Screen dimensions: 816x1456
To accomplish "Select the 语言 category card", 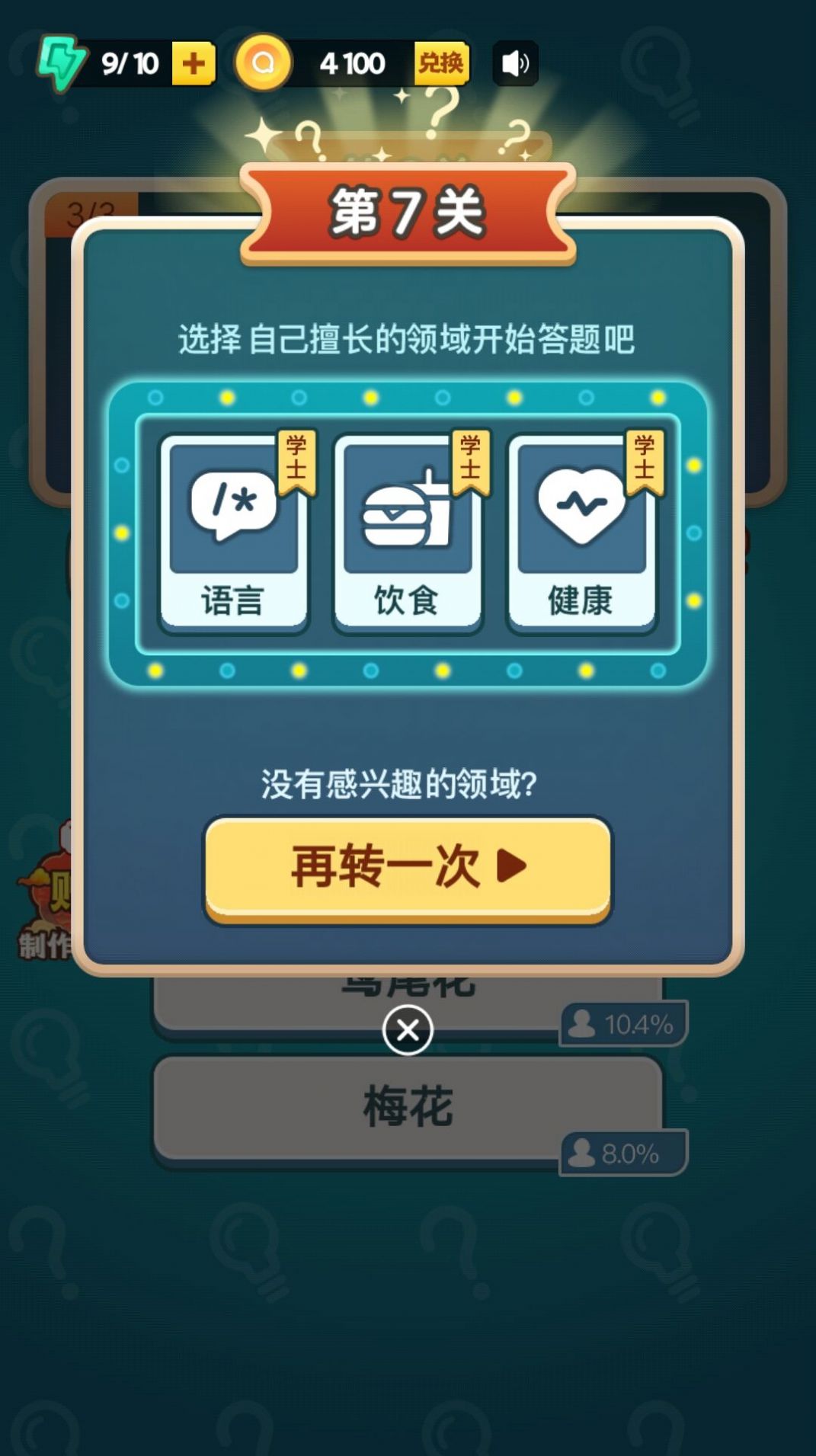I will [x=233, y=533].
